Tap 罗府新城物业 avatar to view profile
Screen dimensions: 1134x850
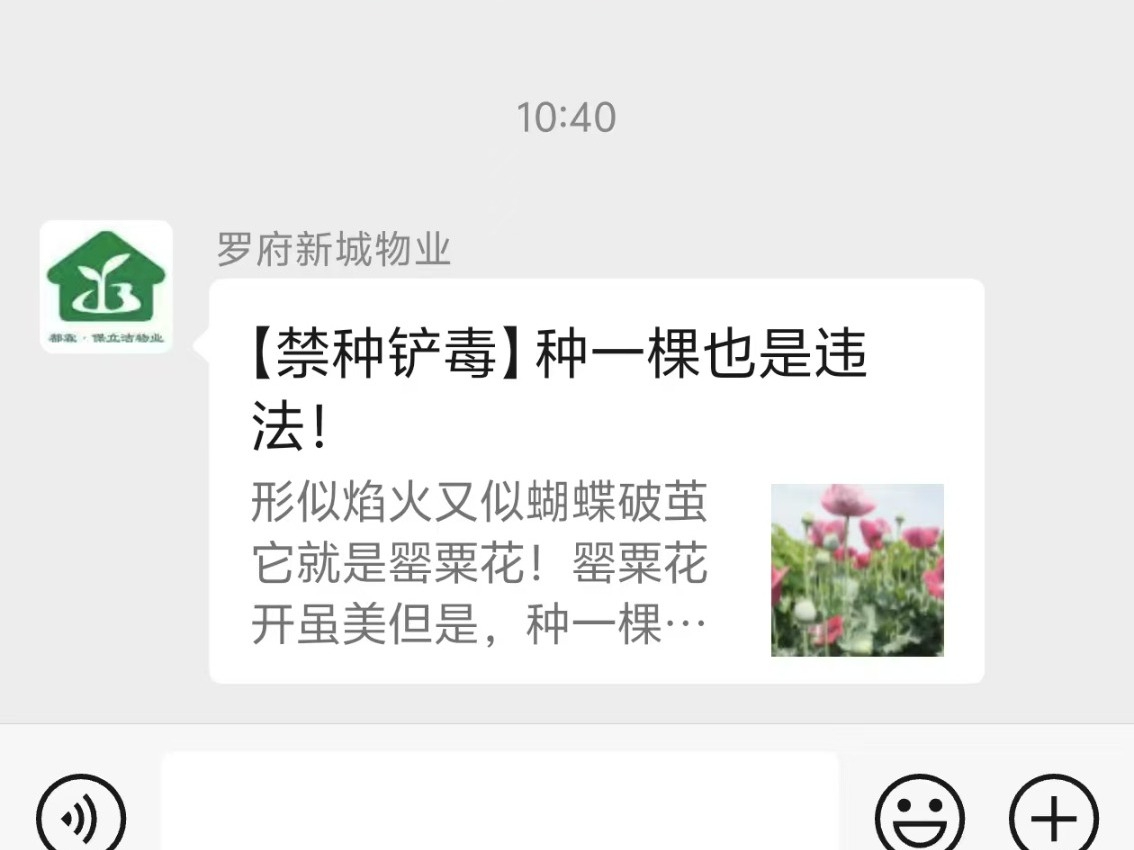(x=106, y=287)
